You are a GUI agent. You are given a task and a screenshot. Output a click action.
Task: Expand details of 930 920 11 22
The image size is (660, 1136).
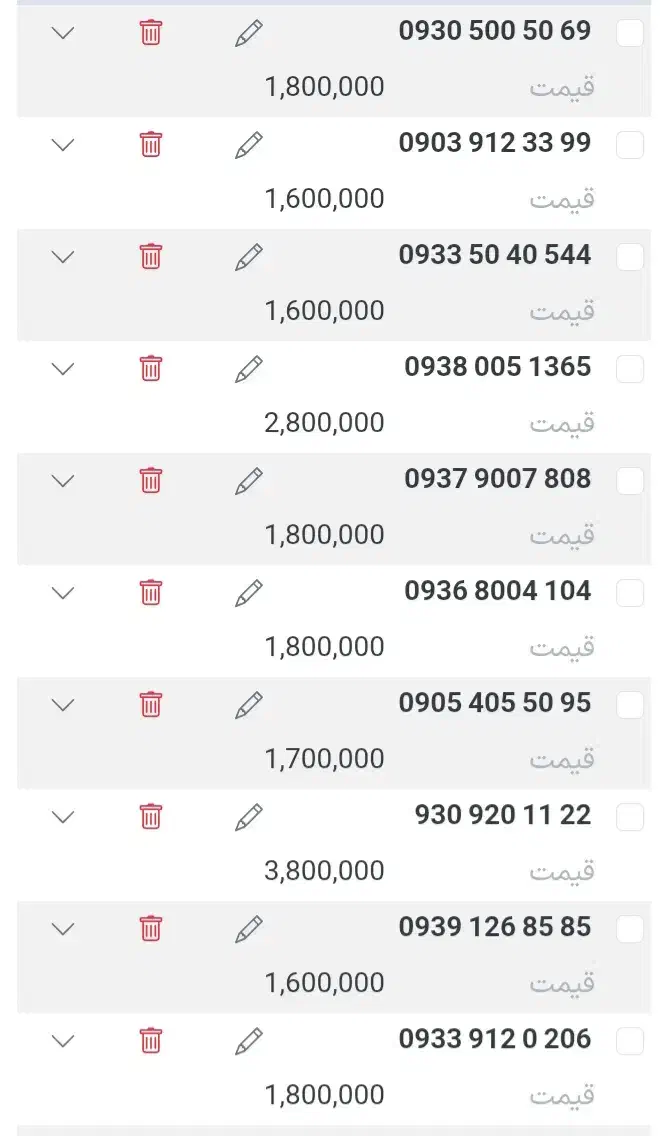63,817
